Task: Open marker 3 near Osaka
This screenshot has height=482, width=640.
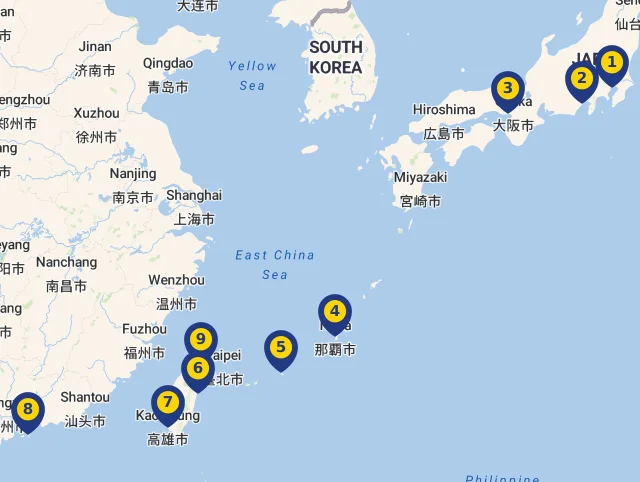Action: (x=508, y=90)
